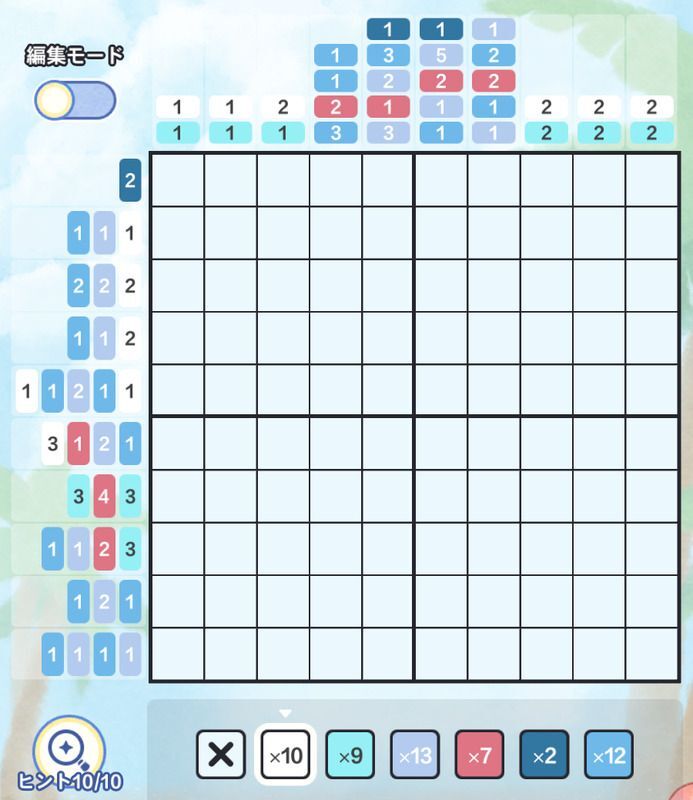693x800 pixels.
Task: Select the lavender ×13 color
Action: 415,755
